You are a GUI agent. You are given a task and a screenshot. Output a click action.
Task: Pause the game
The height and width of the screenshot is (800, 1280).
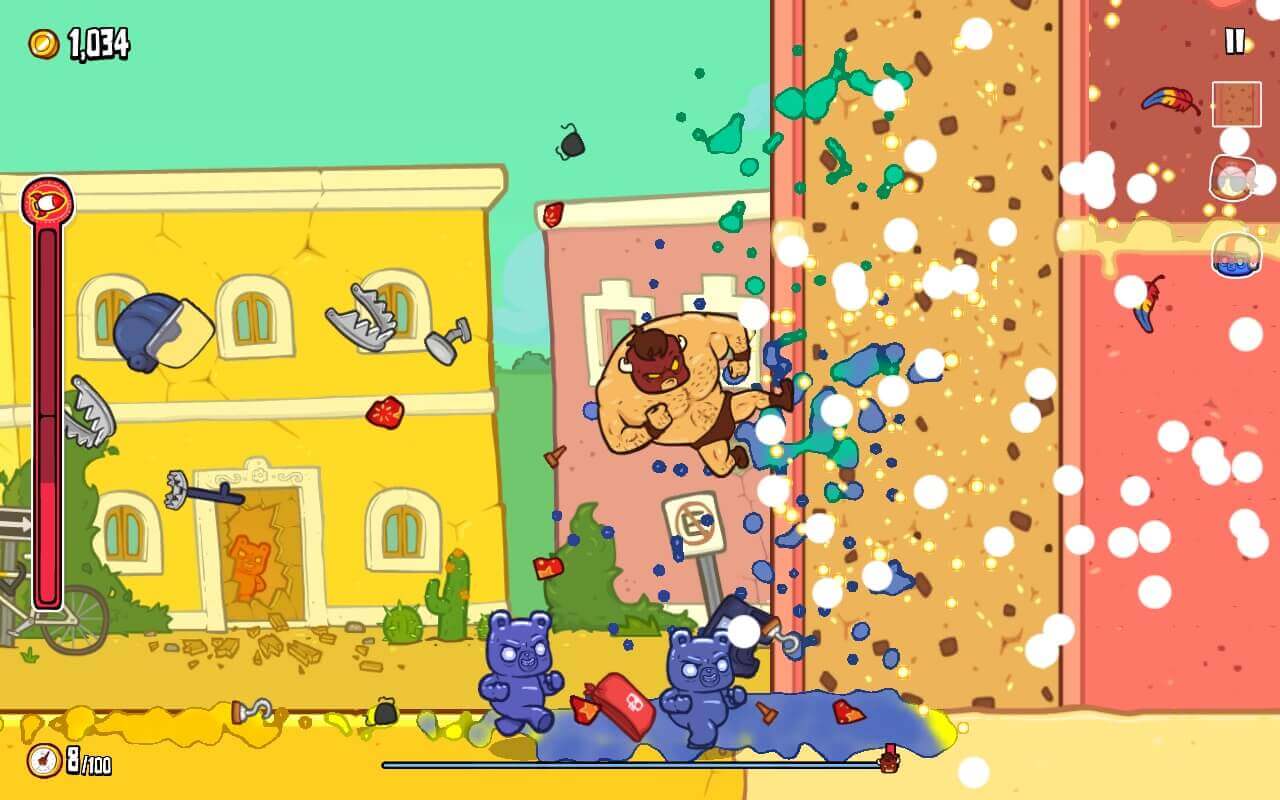pos(1236,41)
